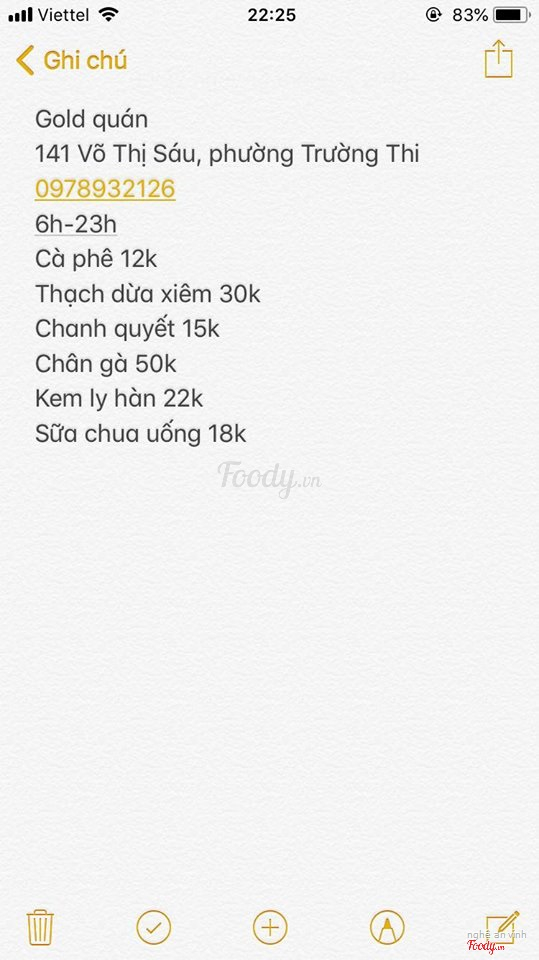Call the phone number 0978932126

tap(105, 189)
